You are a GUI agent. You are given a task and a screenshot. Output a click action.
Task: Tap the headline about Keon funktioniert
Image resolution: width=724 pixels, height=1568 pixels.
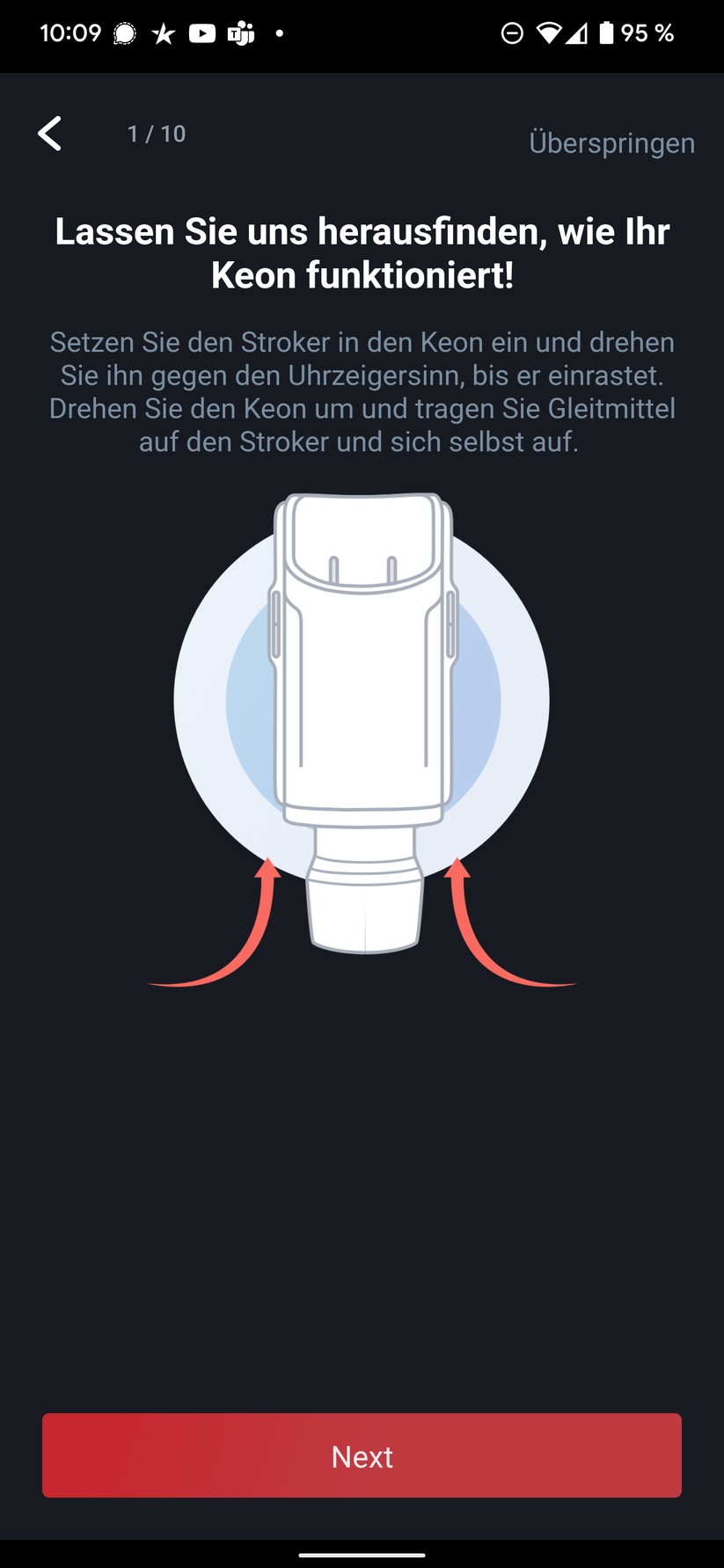(362, 252)
